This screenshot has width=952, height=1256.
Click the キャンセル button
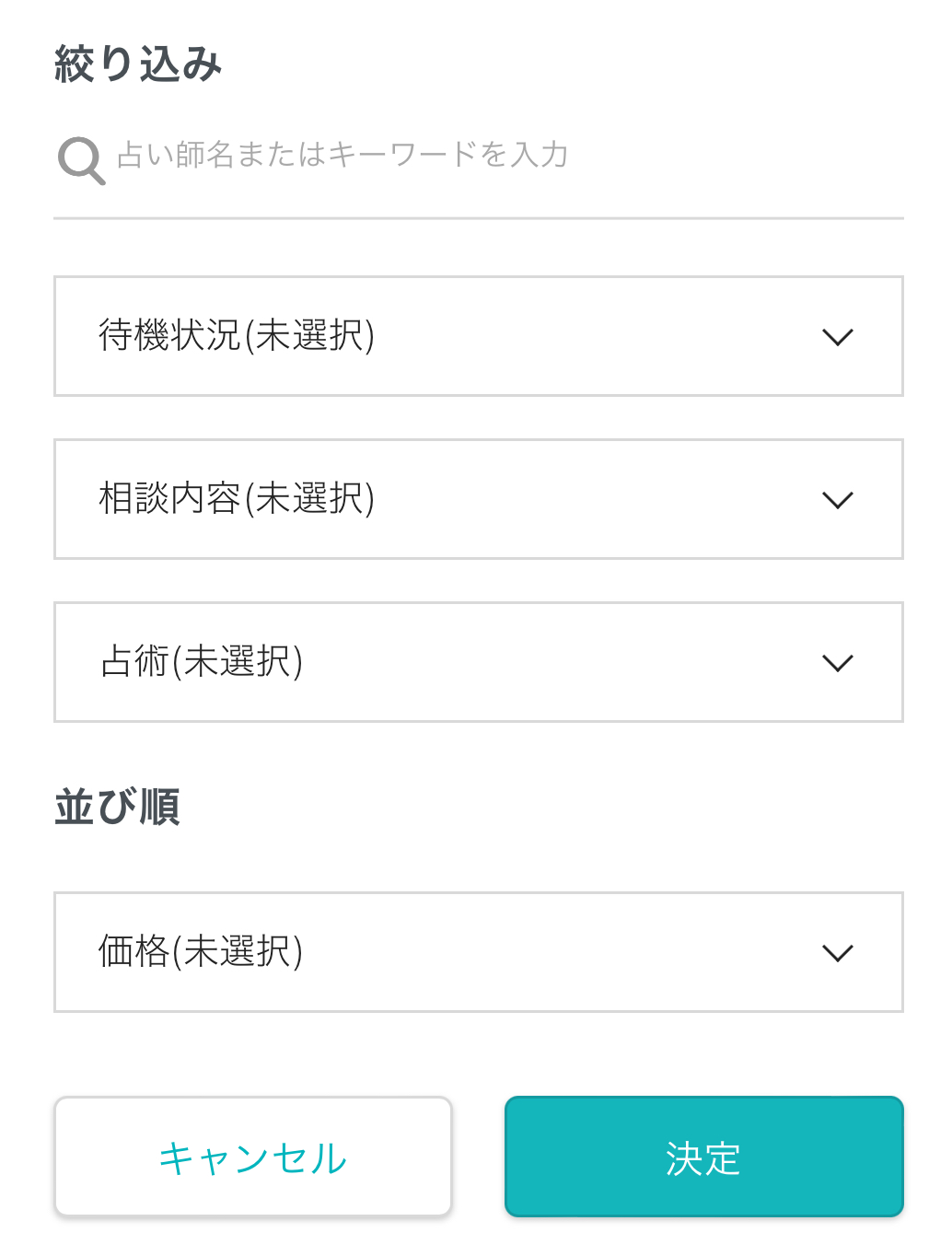[x=252, y=1156]
